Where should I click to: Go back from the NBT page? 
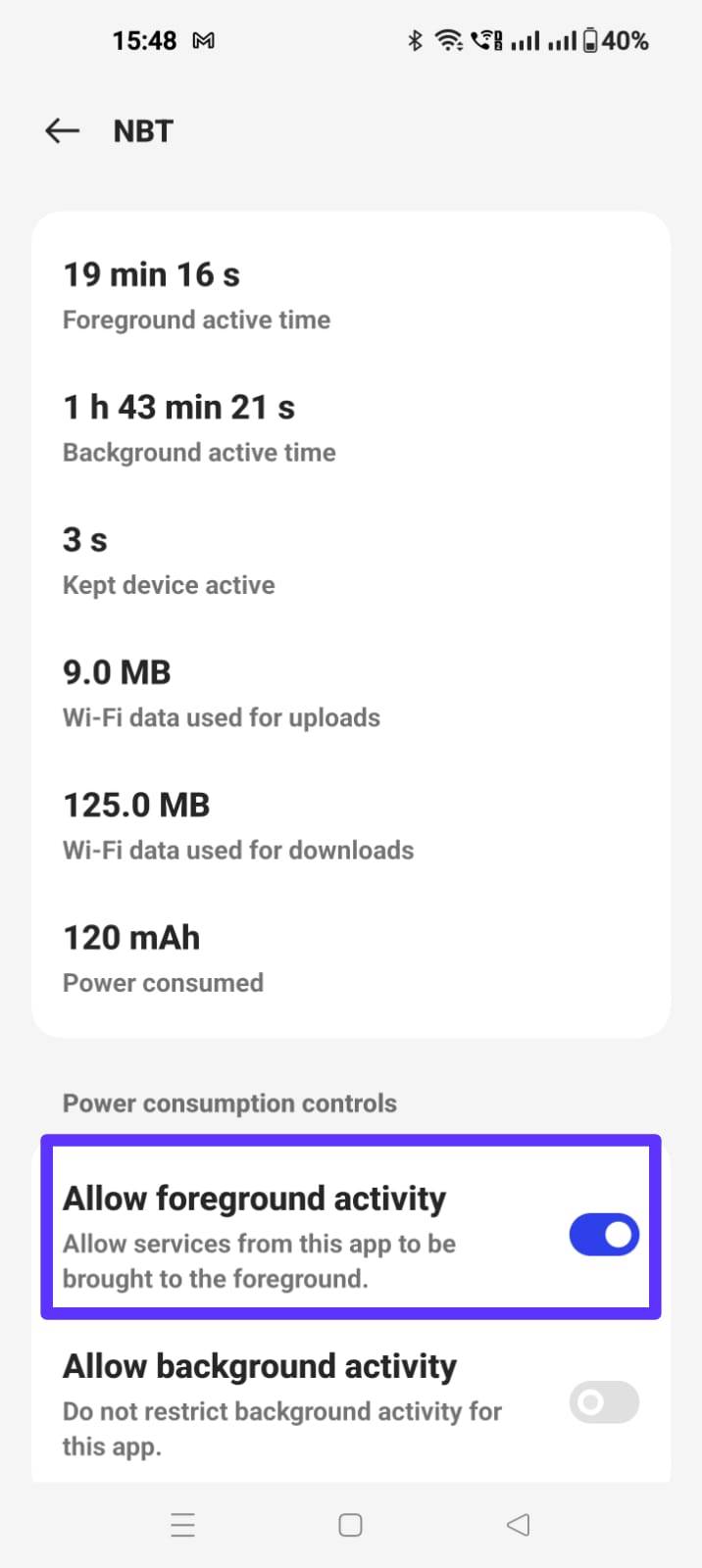pos(62,130)
